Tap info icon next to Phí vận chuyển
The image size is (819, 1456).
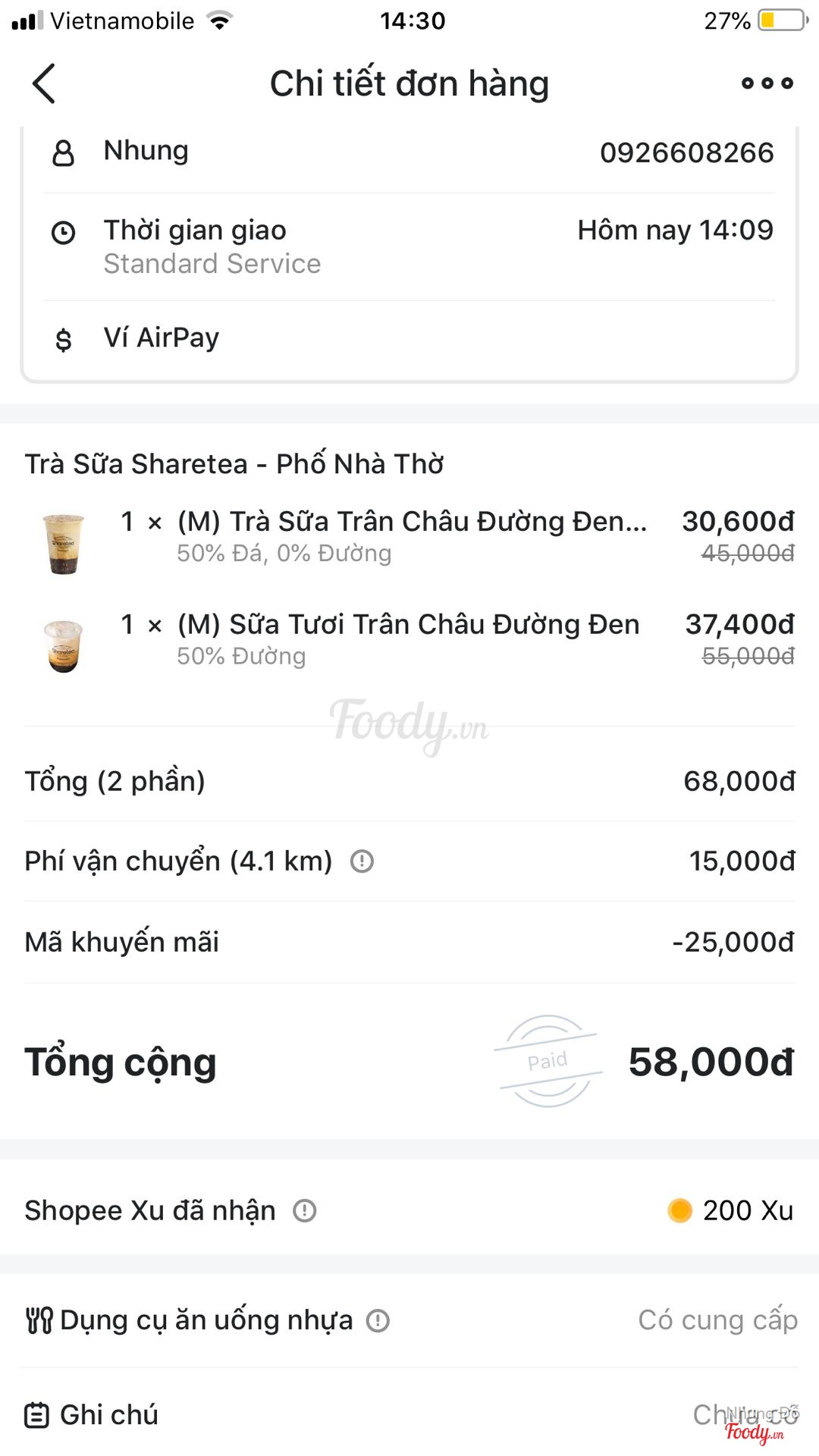(x=362, y=861)
